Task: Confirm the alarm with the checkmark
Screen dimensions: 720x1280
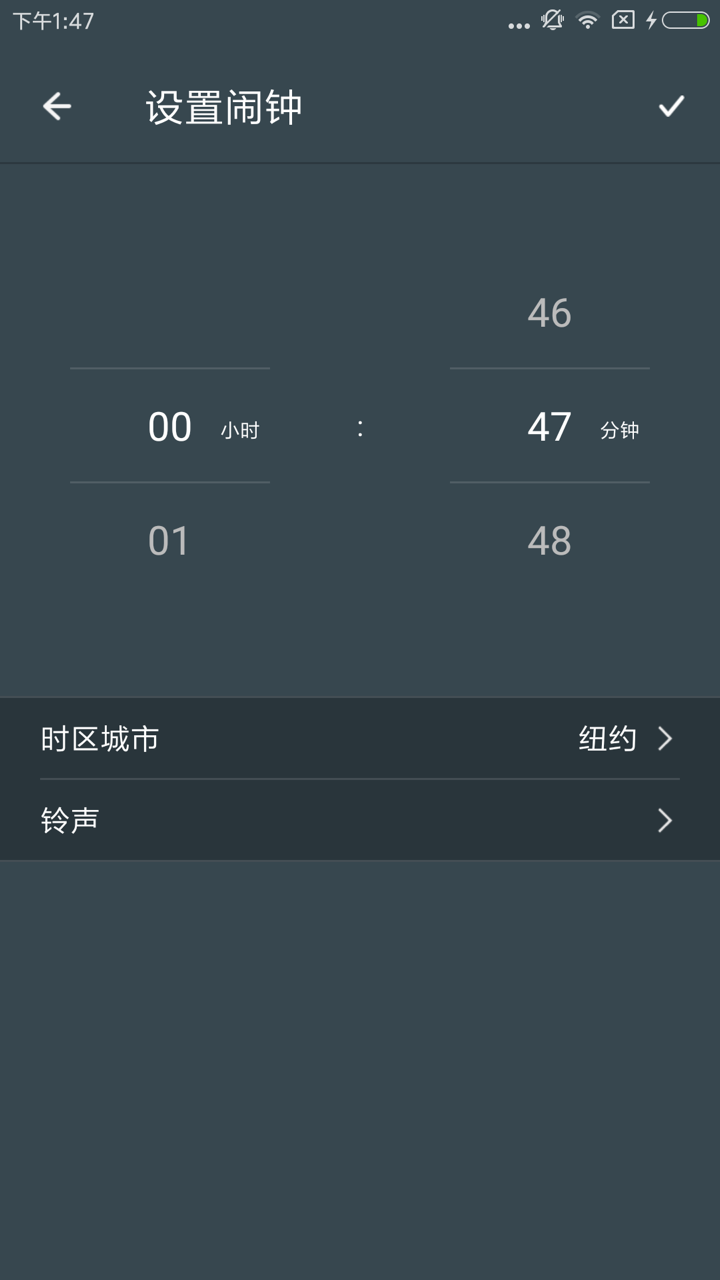Action: pos(671,106)
